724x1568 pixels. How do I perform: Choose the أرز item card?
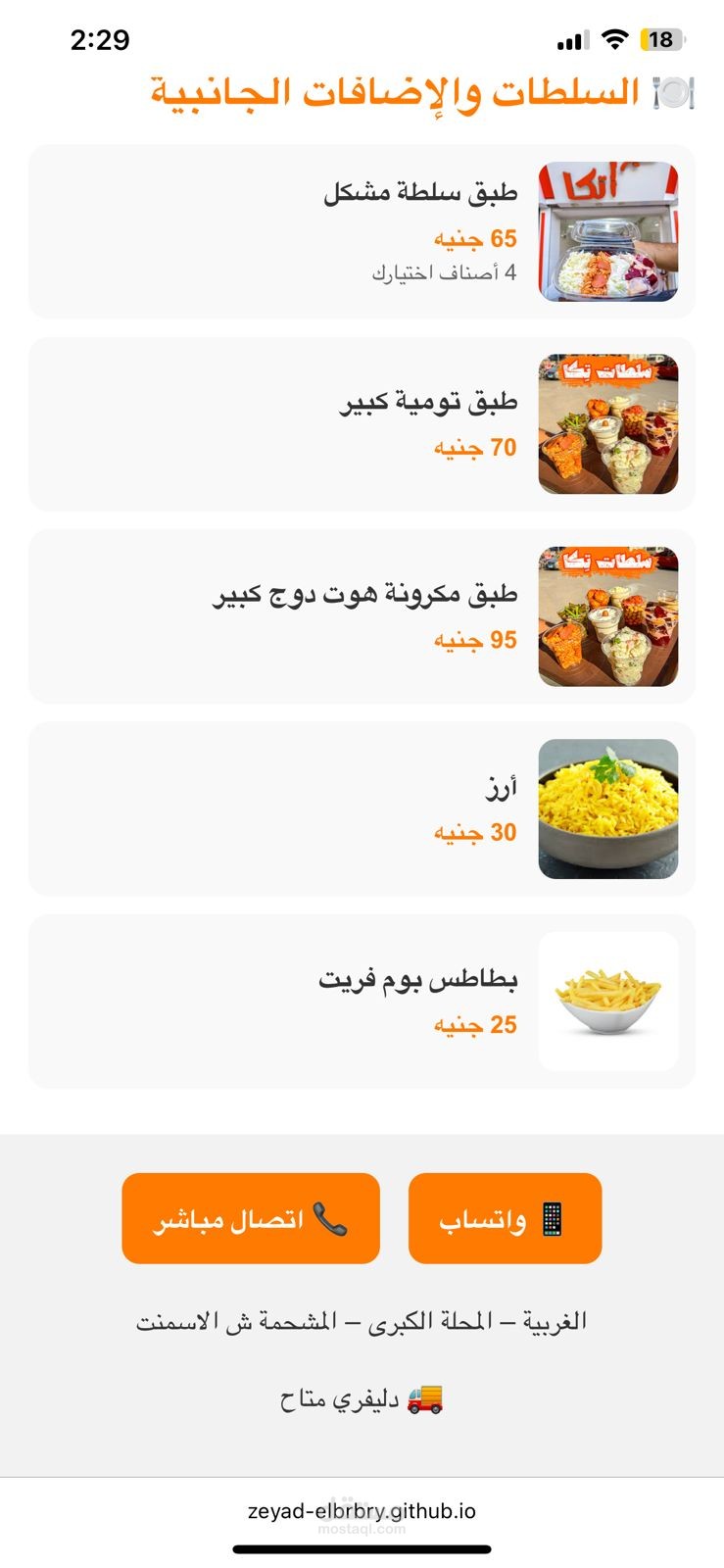pyautogui.click(x=362, y=808)
